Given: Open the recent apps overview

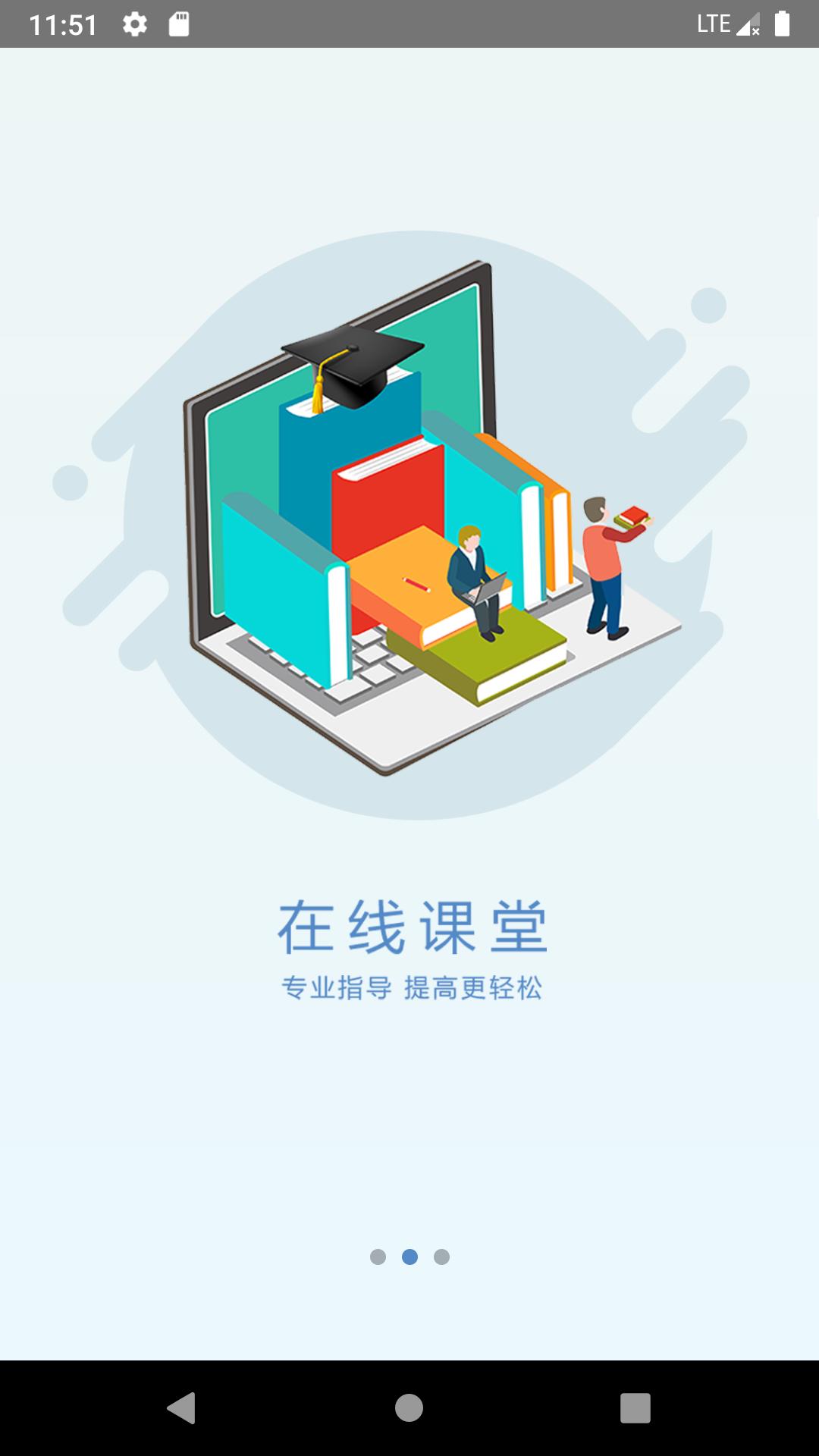Looking at the screenshot, I should (x=635, y=1407).
